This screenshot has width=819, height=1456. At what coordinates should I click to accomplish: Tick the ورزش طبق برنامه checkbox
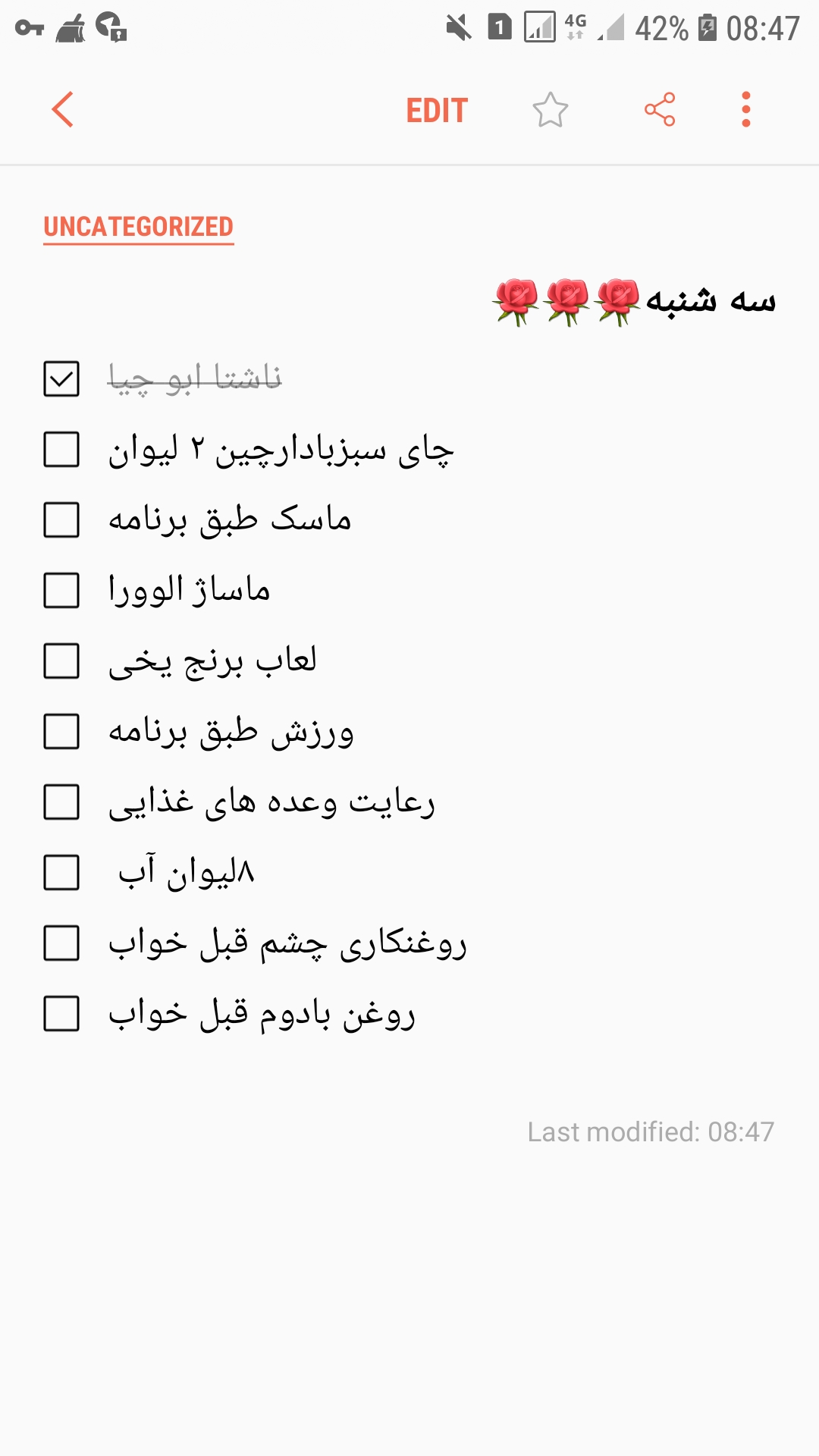pos(61,732)
